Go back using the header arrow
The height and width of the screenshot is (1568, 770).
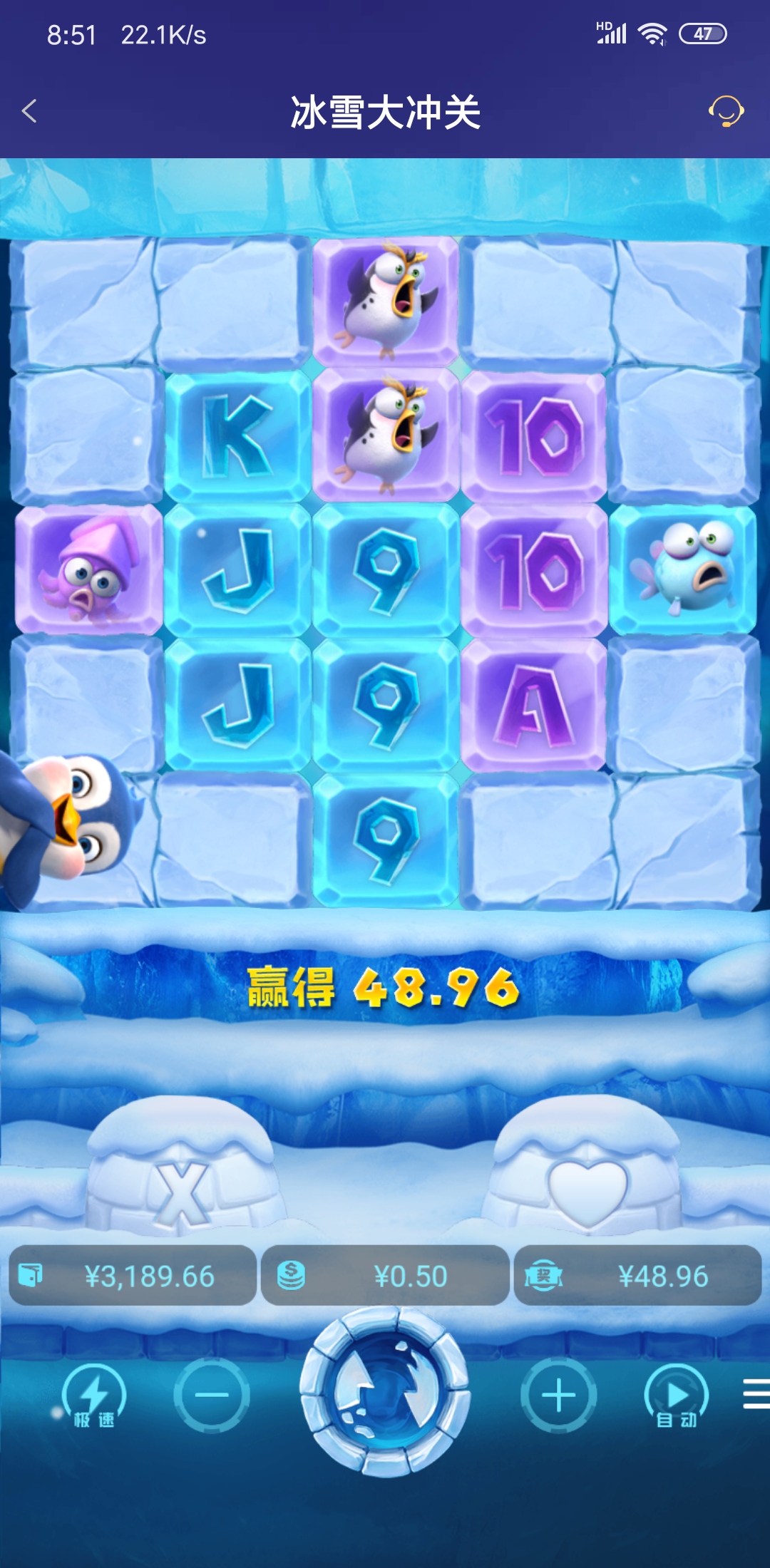pos(29,111)
